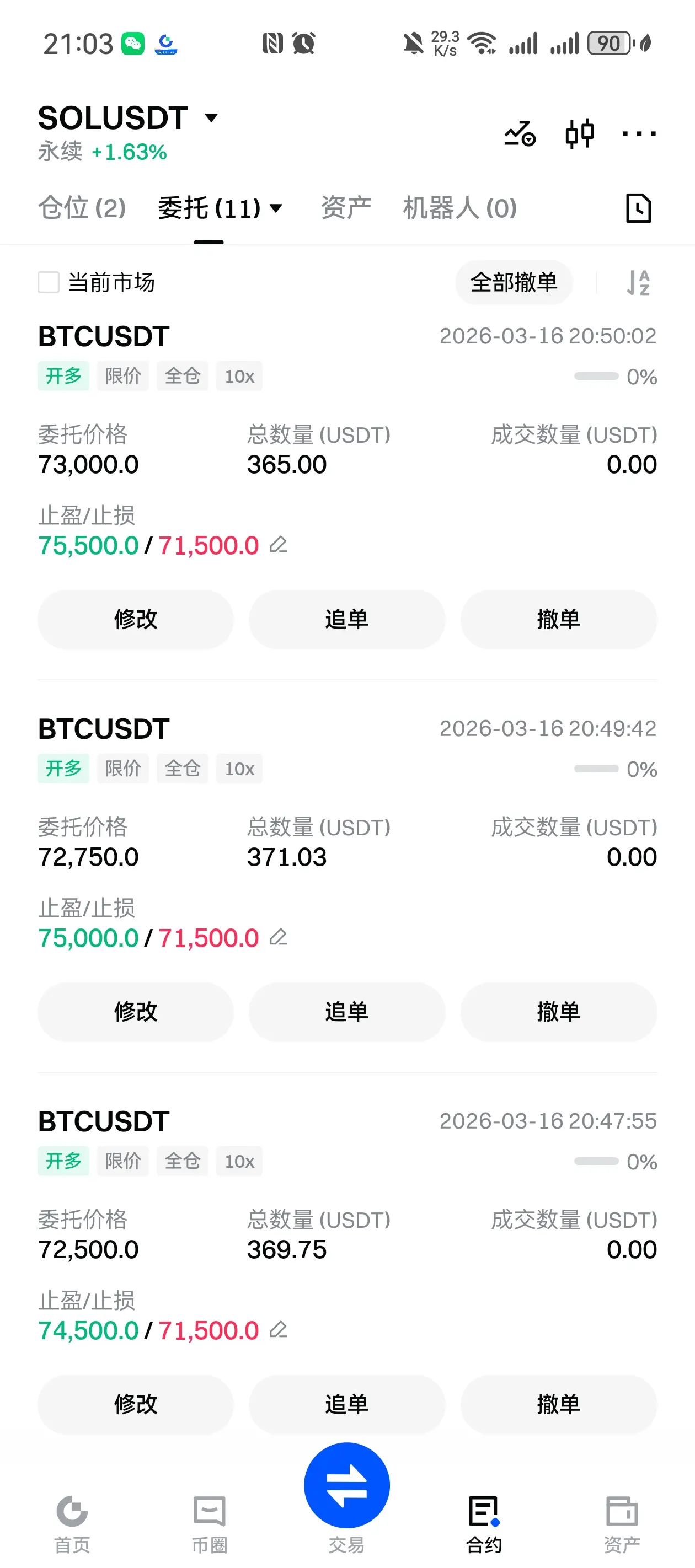Open the three-dot overflow menu
The image size is (695, 1568).
pyautogui.click(x=638, y=133)
